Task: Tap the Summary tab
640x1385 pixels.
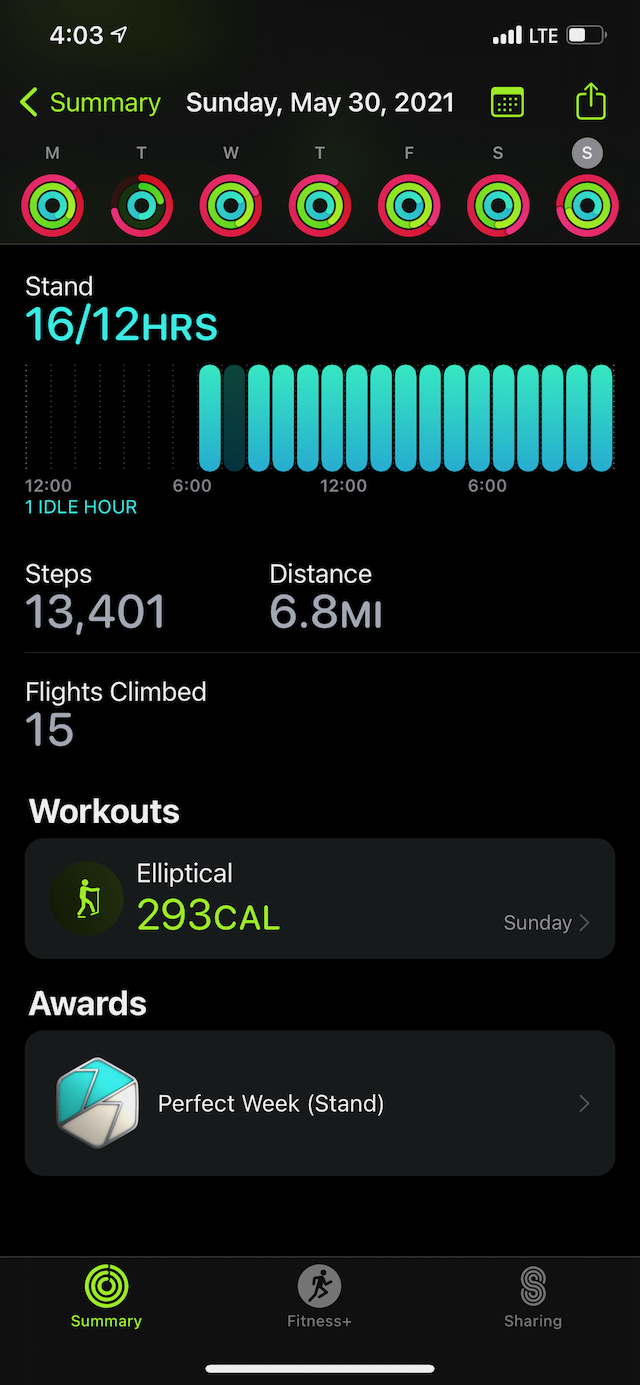Action: click(106, 1297)
